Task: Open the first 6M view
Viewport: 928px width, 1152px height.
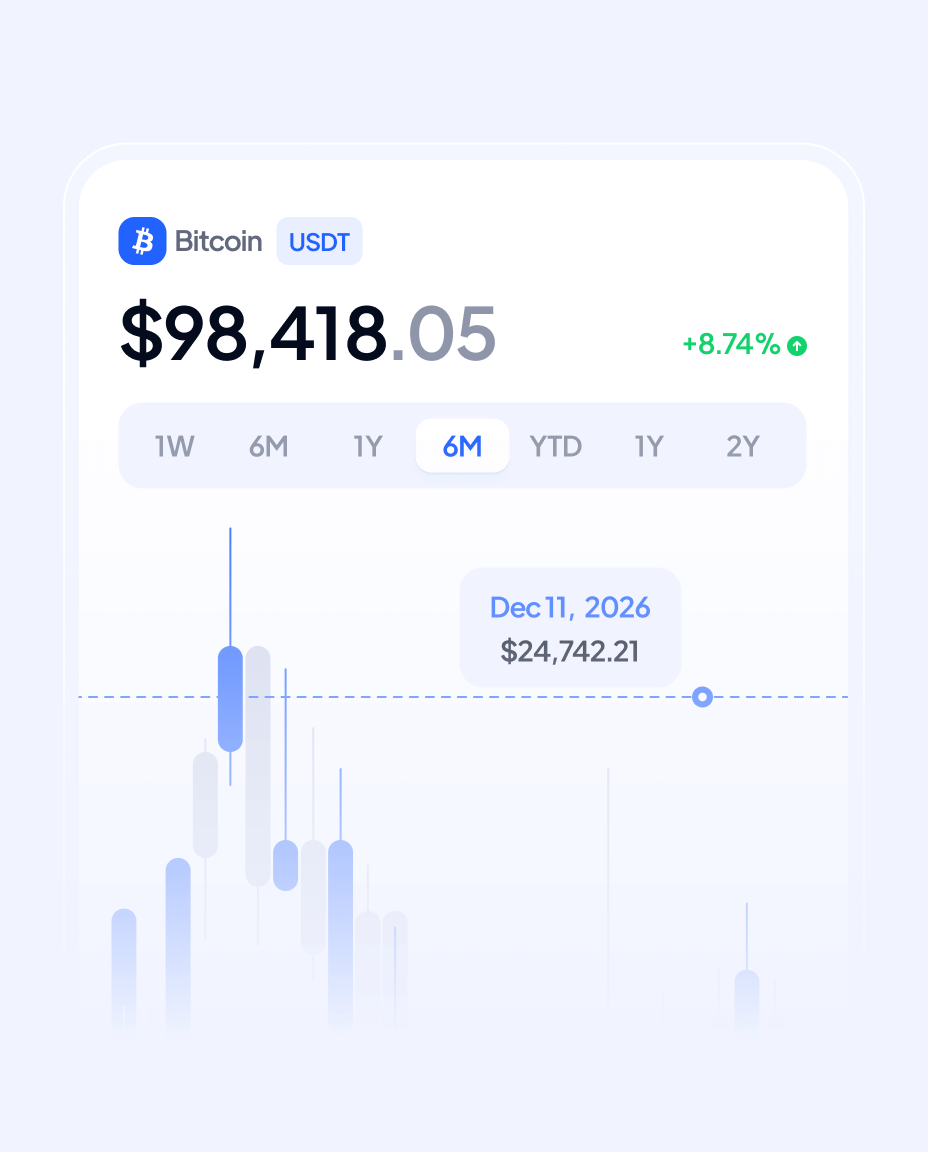Action: click(268, 446)
